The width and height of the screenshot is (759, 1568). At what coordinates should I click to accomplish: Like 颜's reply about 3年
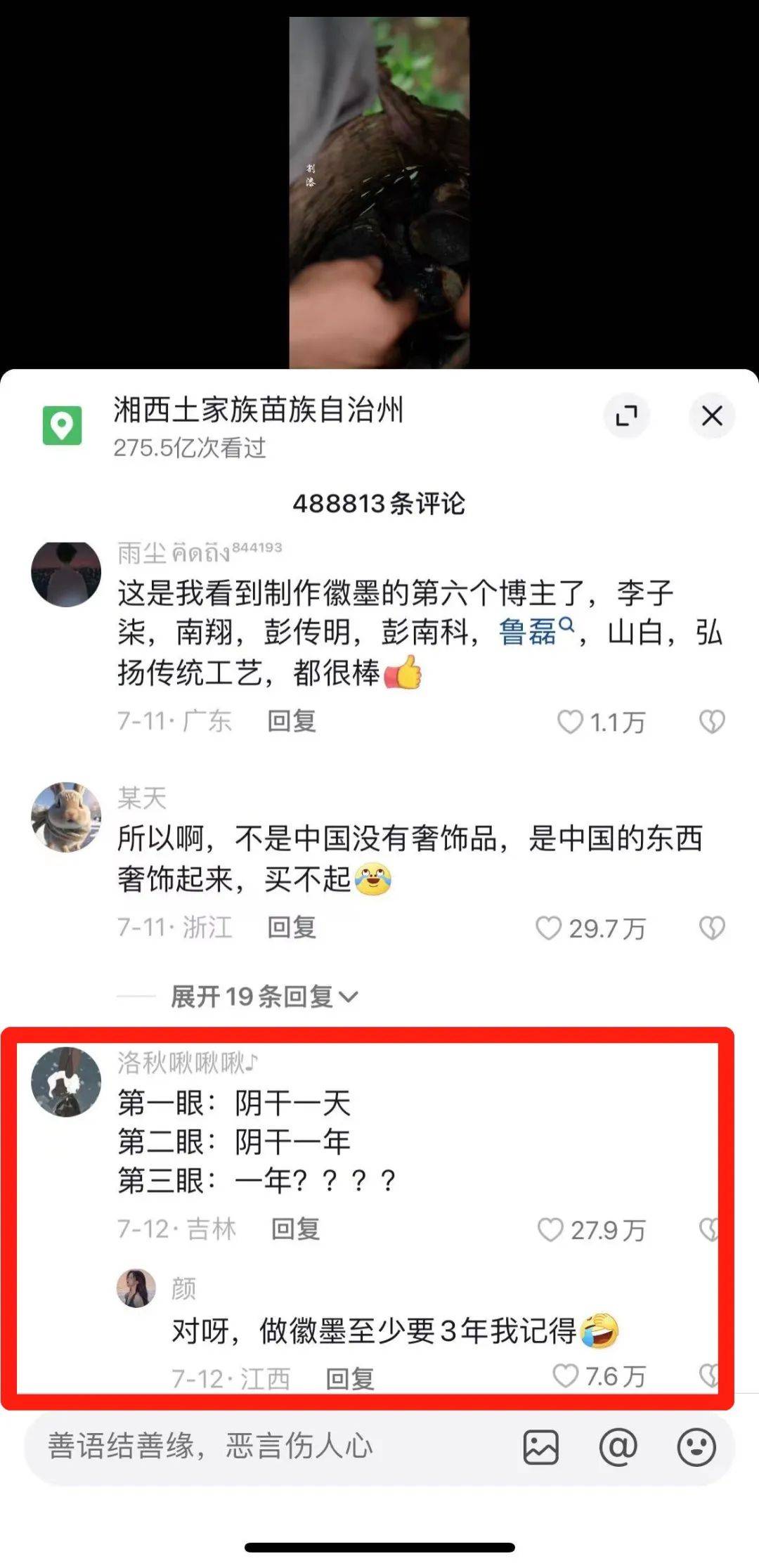click(x=566, y=1376)
